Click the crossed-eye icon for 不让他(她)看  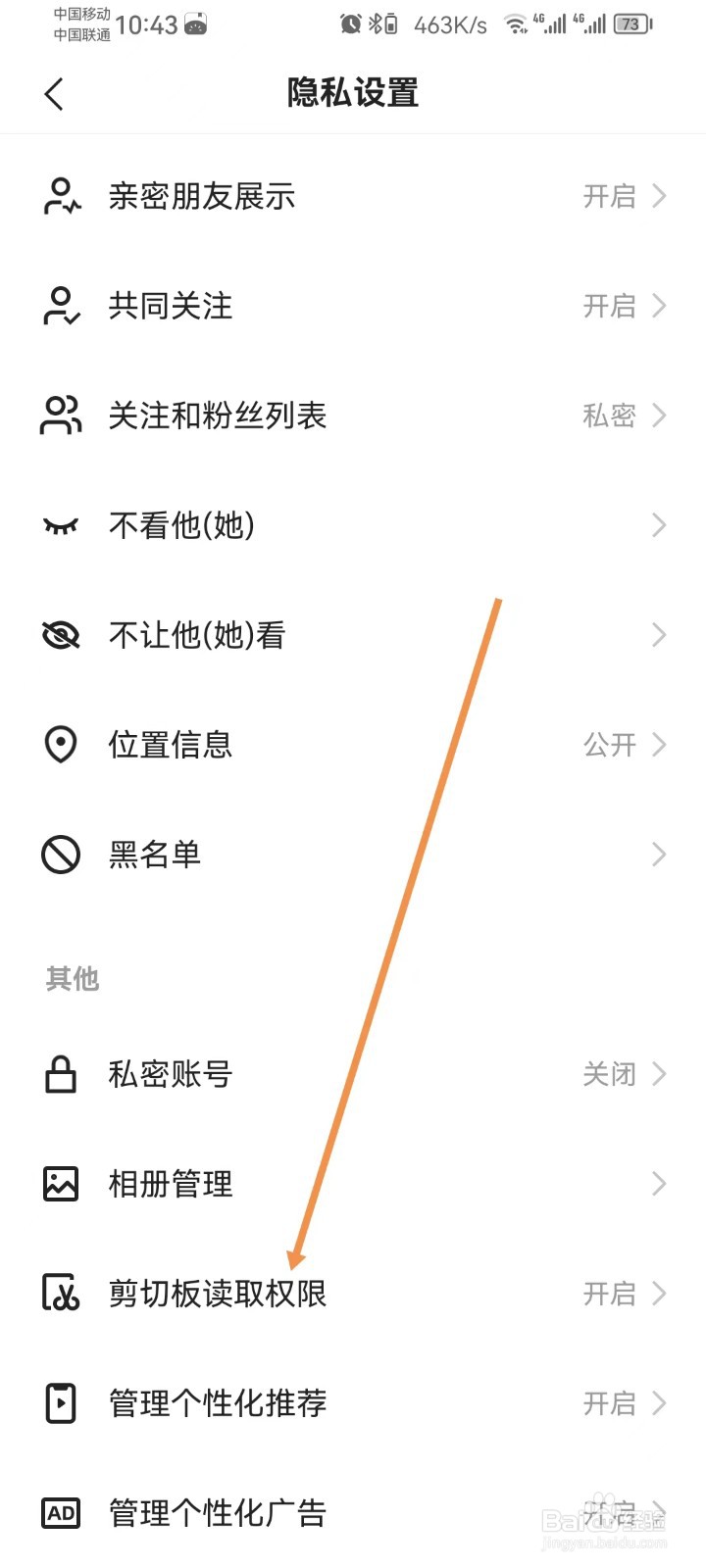pyautogui.click(x=61, y=635)
